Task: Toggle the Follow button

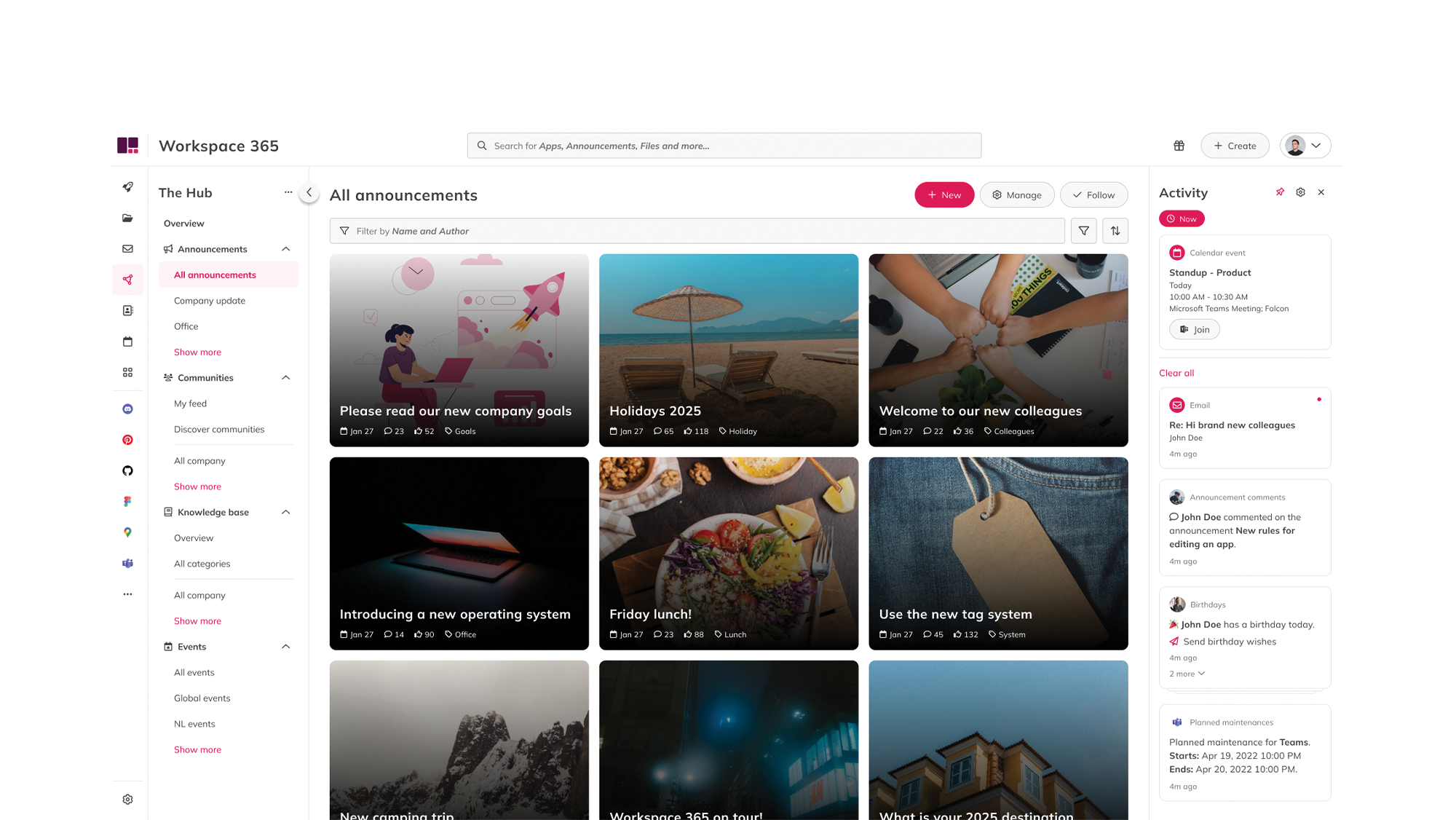Action: pos(1093,195)
